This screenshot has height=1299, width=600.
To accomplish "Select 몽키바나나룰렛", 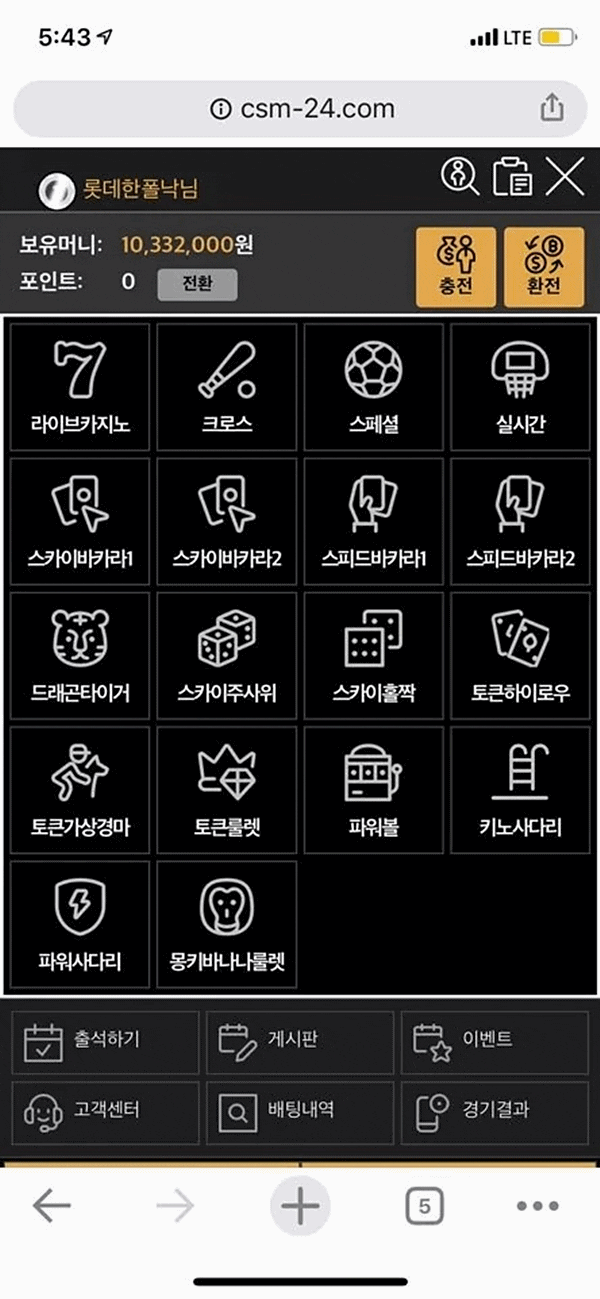I will (227, 923).
